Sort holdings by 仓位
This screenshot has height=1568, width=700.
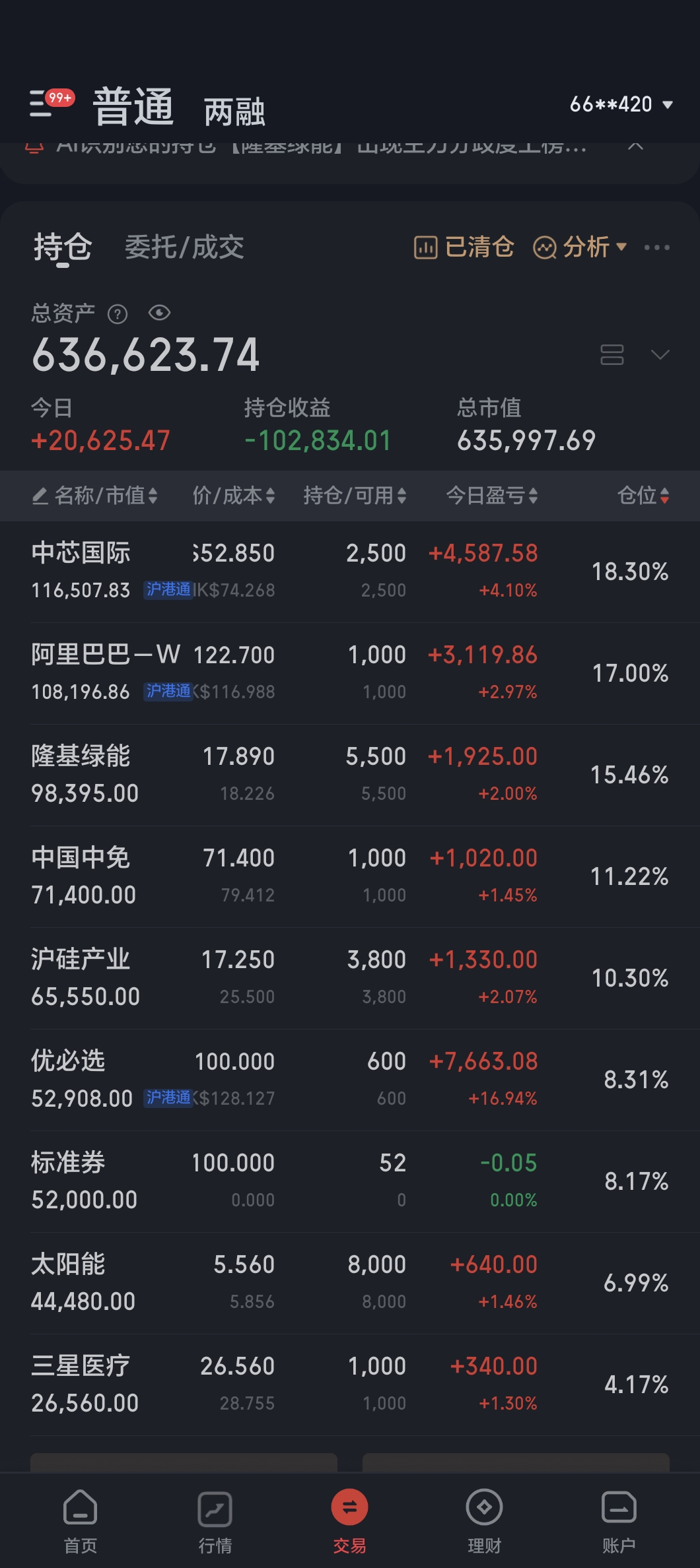(x=643, y=496)
